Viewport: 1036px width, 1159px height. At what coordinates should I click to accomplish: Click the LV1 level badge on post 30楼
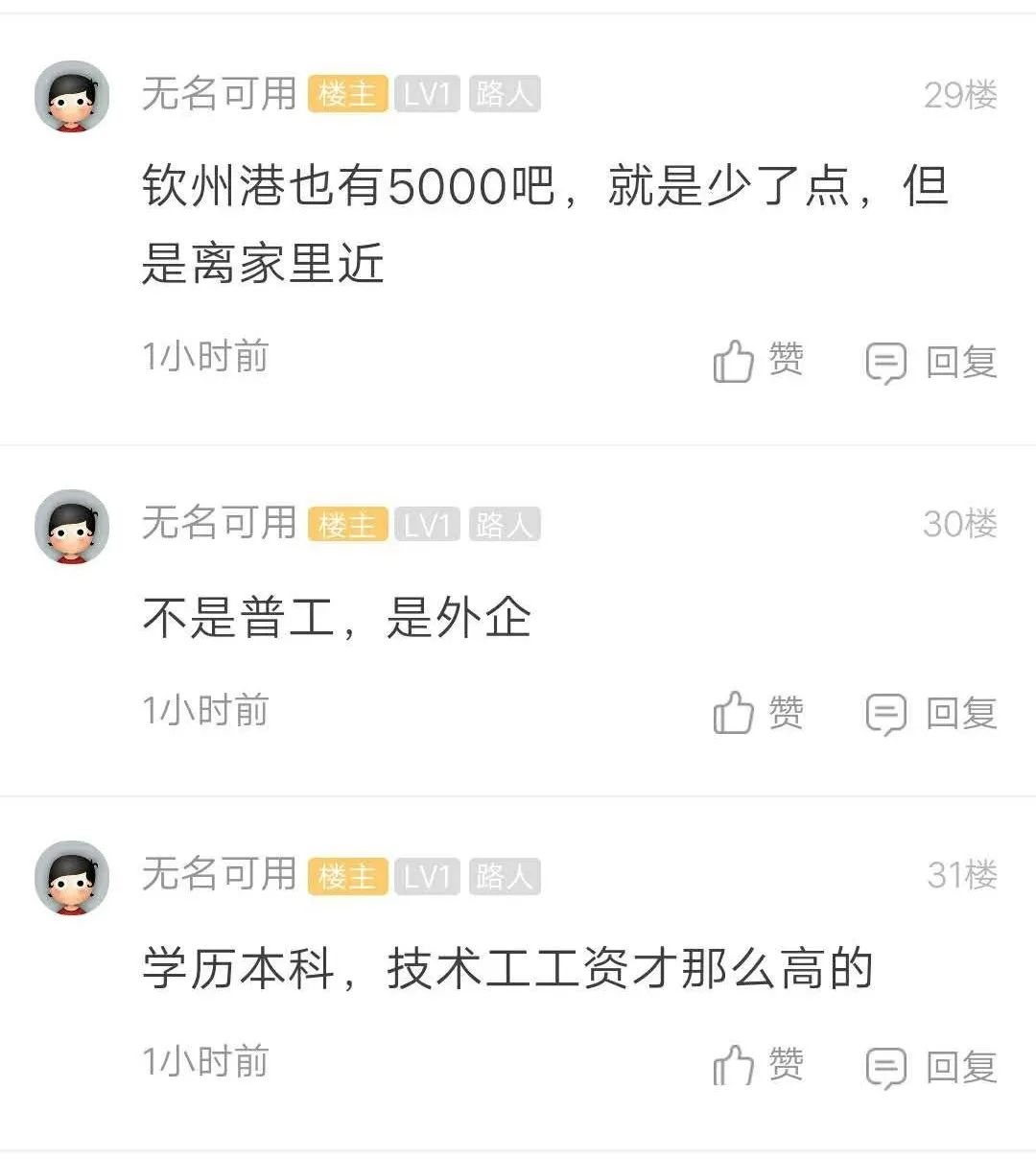pyautogui.click(x=426, y=525)
